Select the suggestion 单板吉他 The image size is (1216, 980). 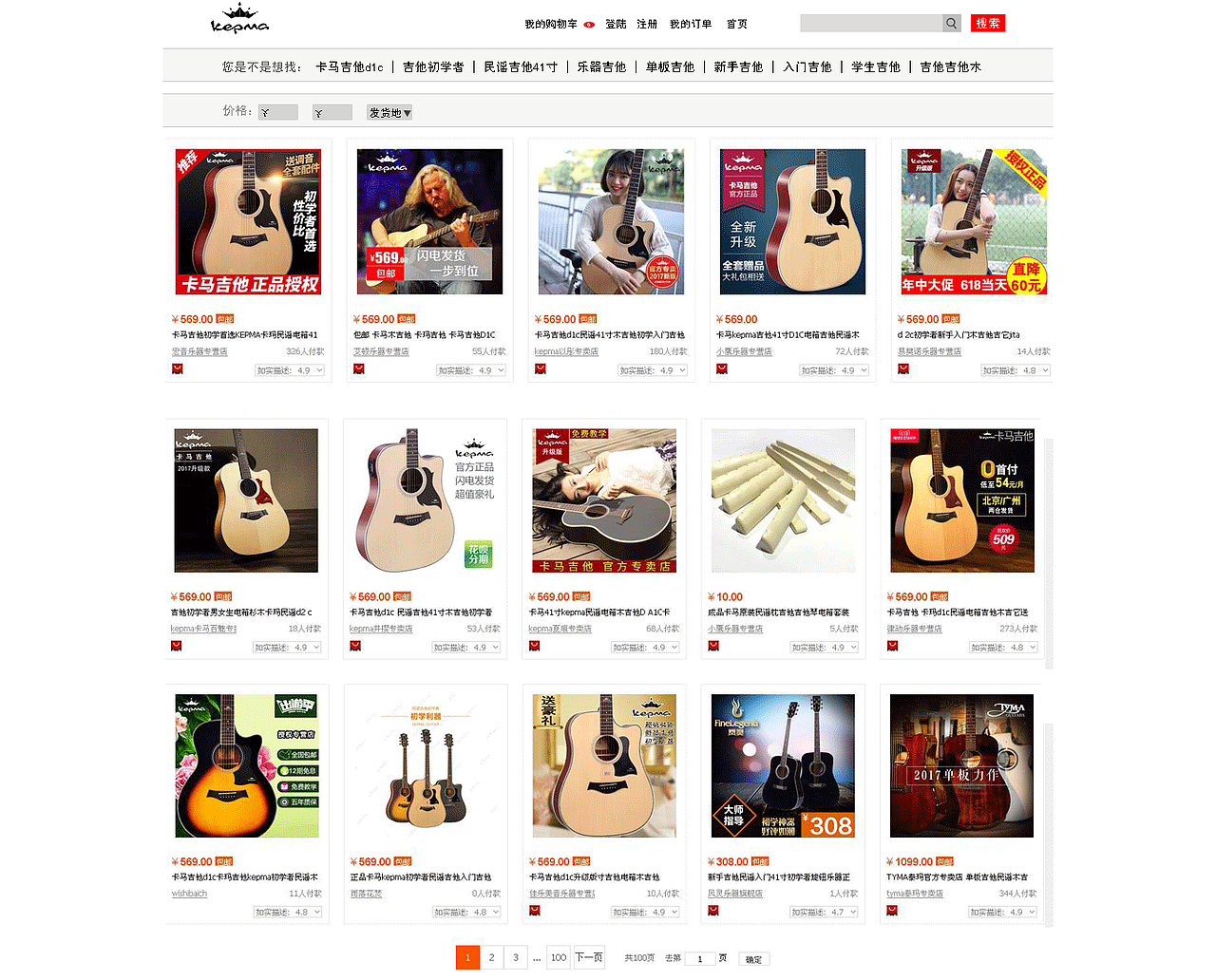pos(670,67)
